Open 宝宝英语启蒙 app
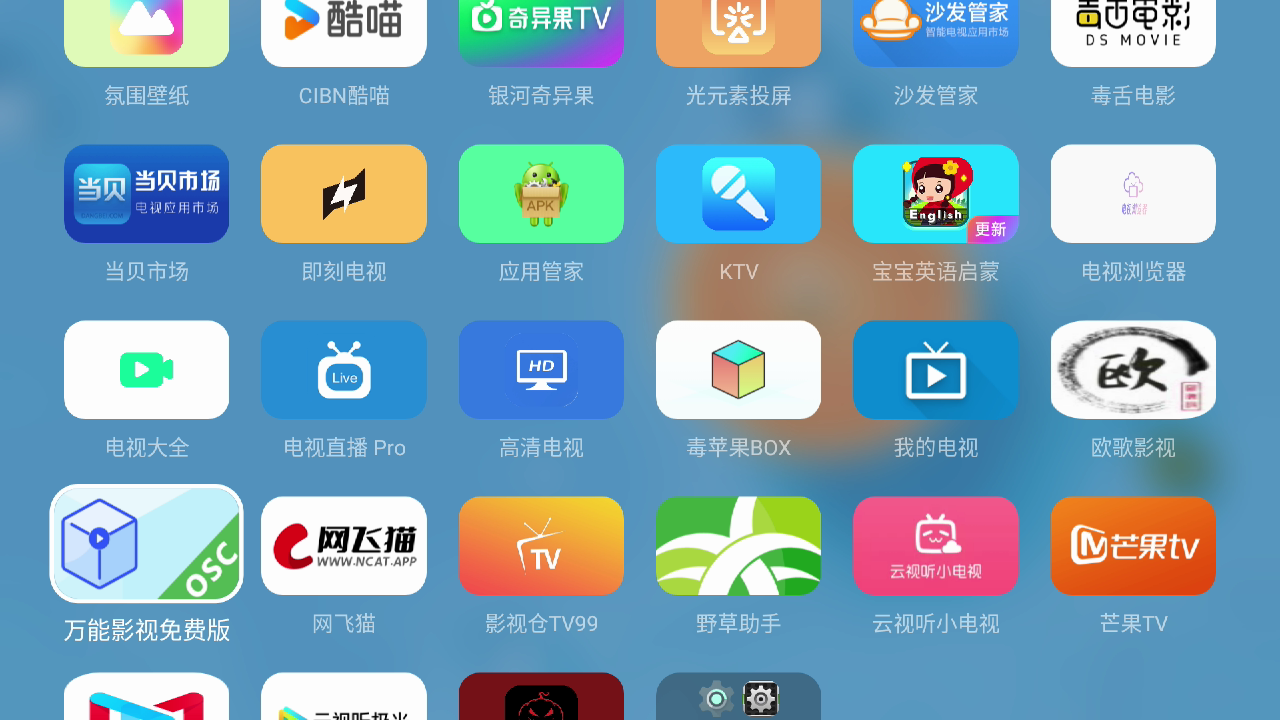The height and width of the screenshot is (720, 1280). [935, 194]
